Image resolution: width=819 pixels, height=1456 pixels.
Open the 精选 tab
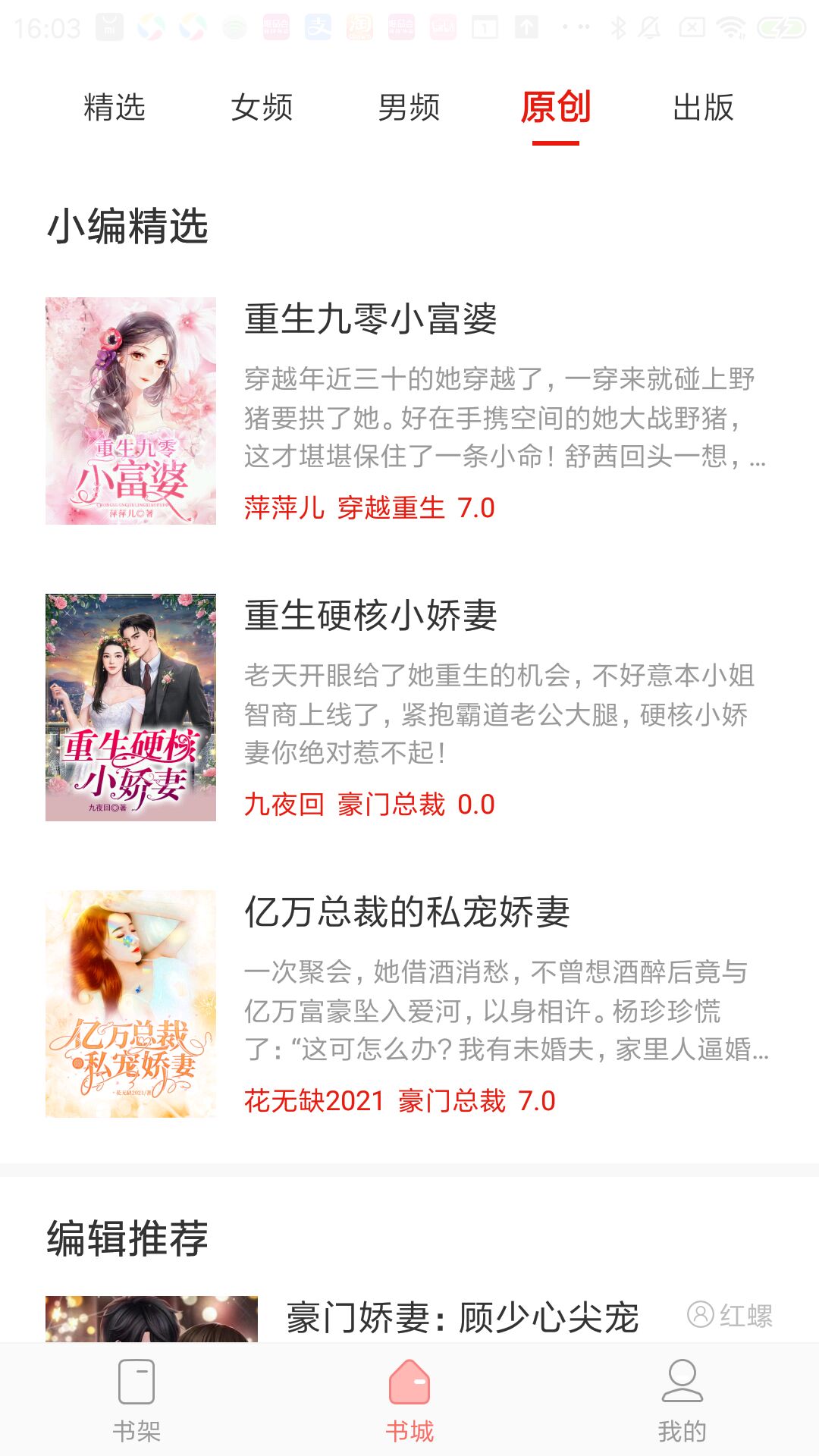[115, 108]
